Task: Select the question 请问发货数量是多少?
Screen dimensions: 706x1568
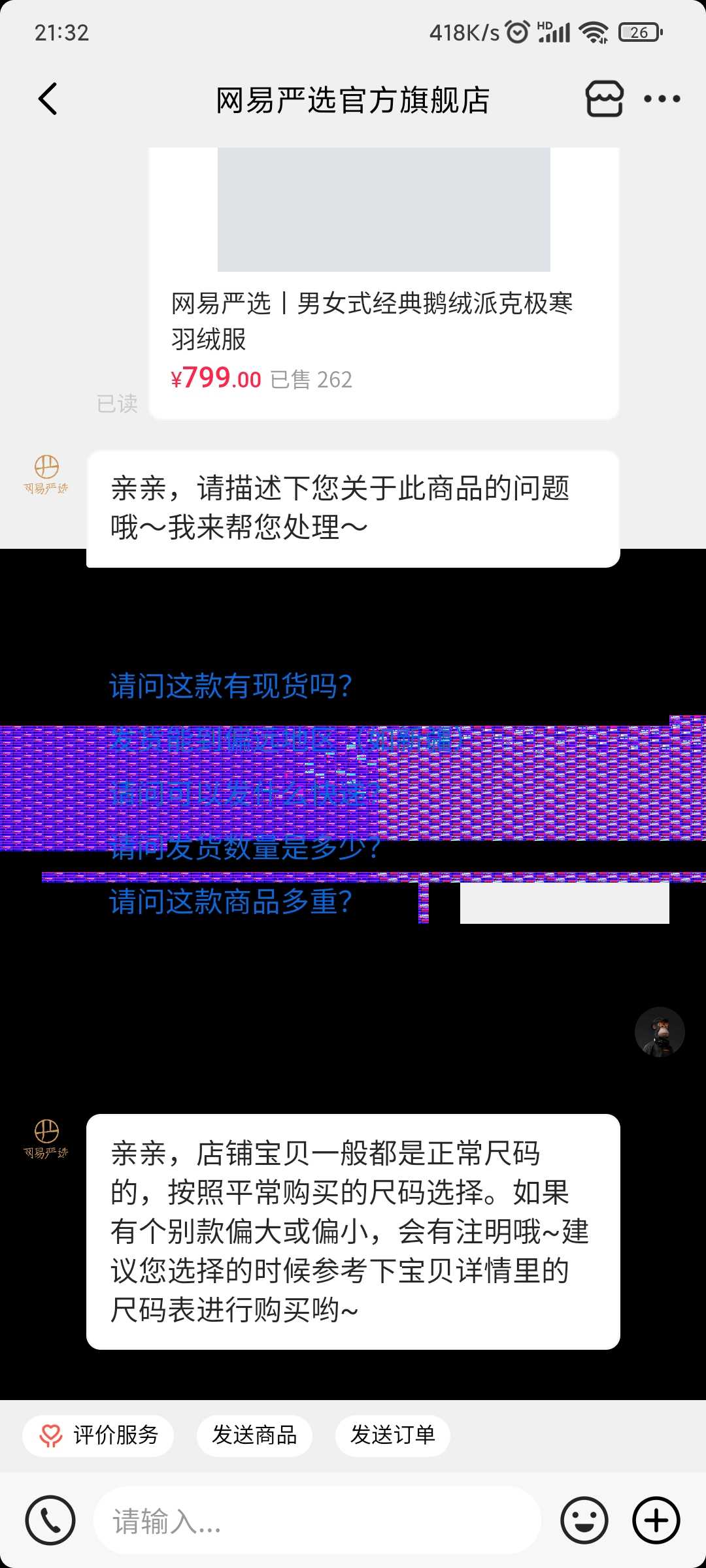Action: (245, 847)
